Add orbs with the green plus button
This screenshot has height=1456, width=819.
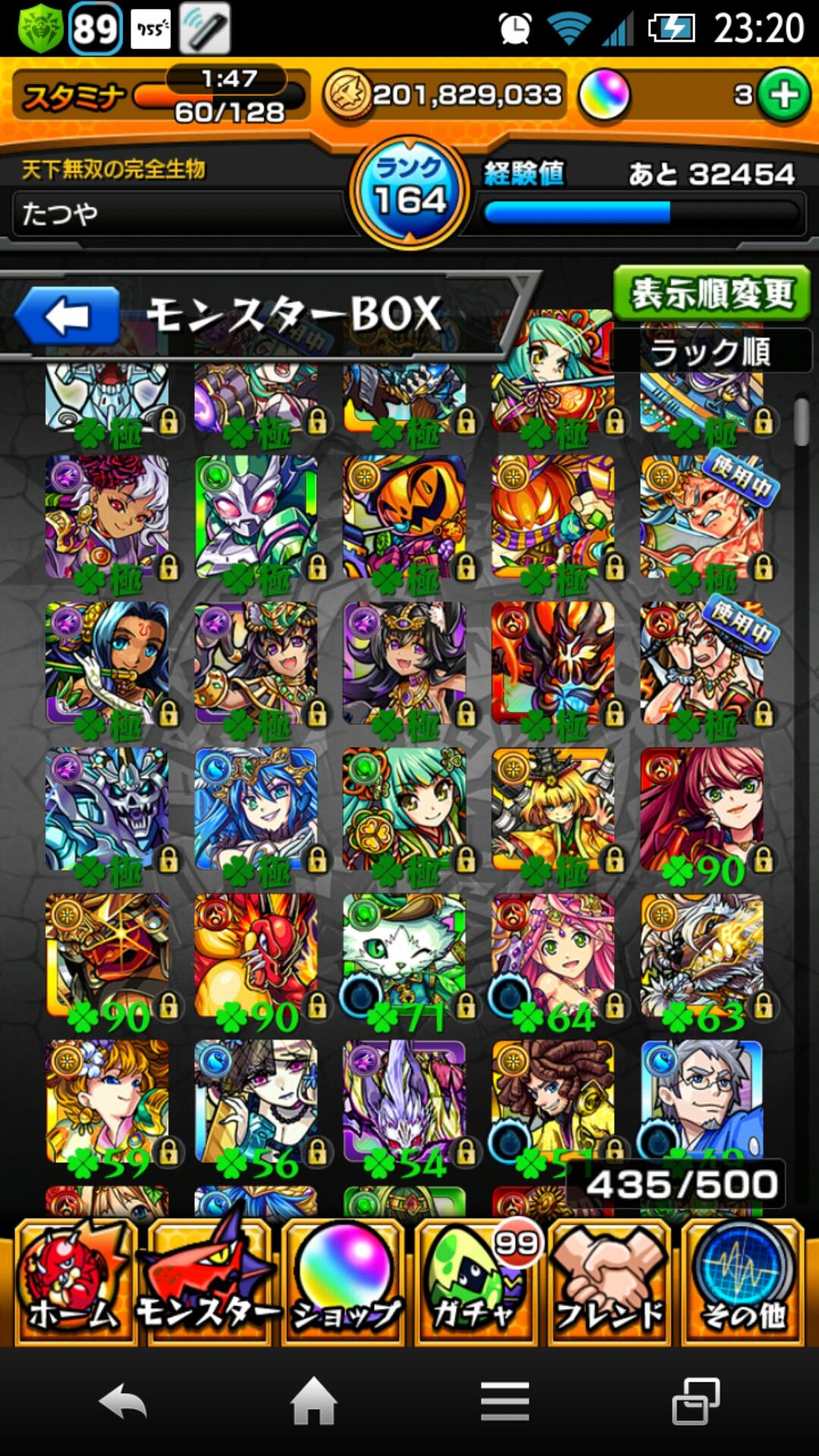[x=784, y=96]
